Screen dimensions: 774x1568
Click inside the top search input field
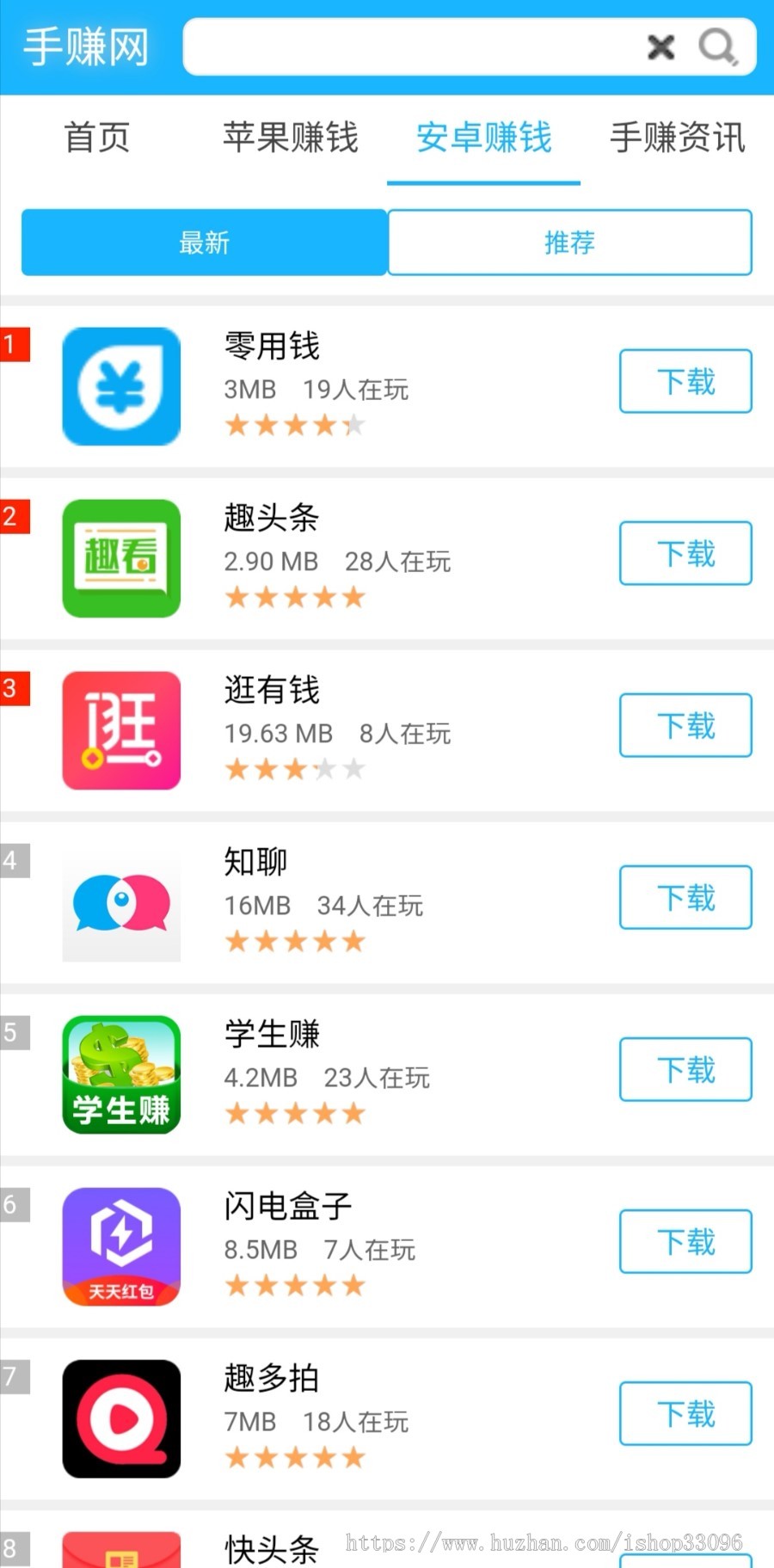[x=413, y=48]
